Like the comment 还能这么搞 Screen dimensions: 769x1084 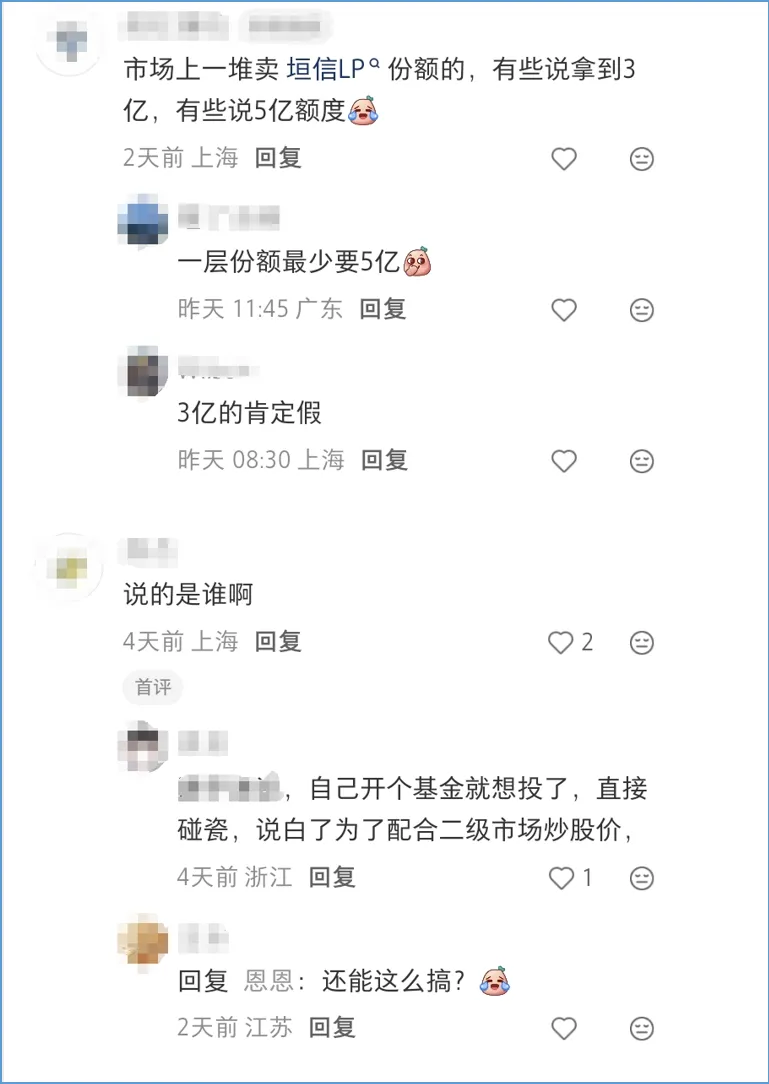tap(564, 1028)
